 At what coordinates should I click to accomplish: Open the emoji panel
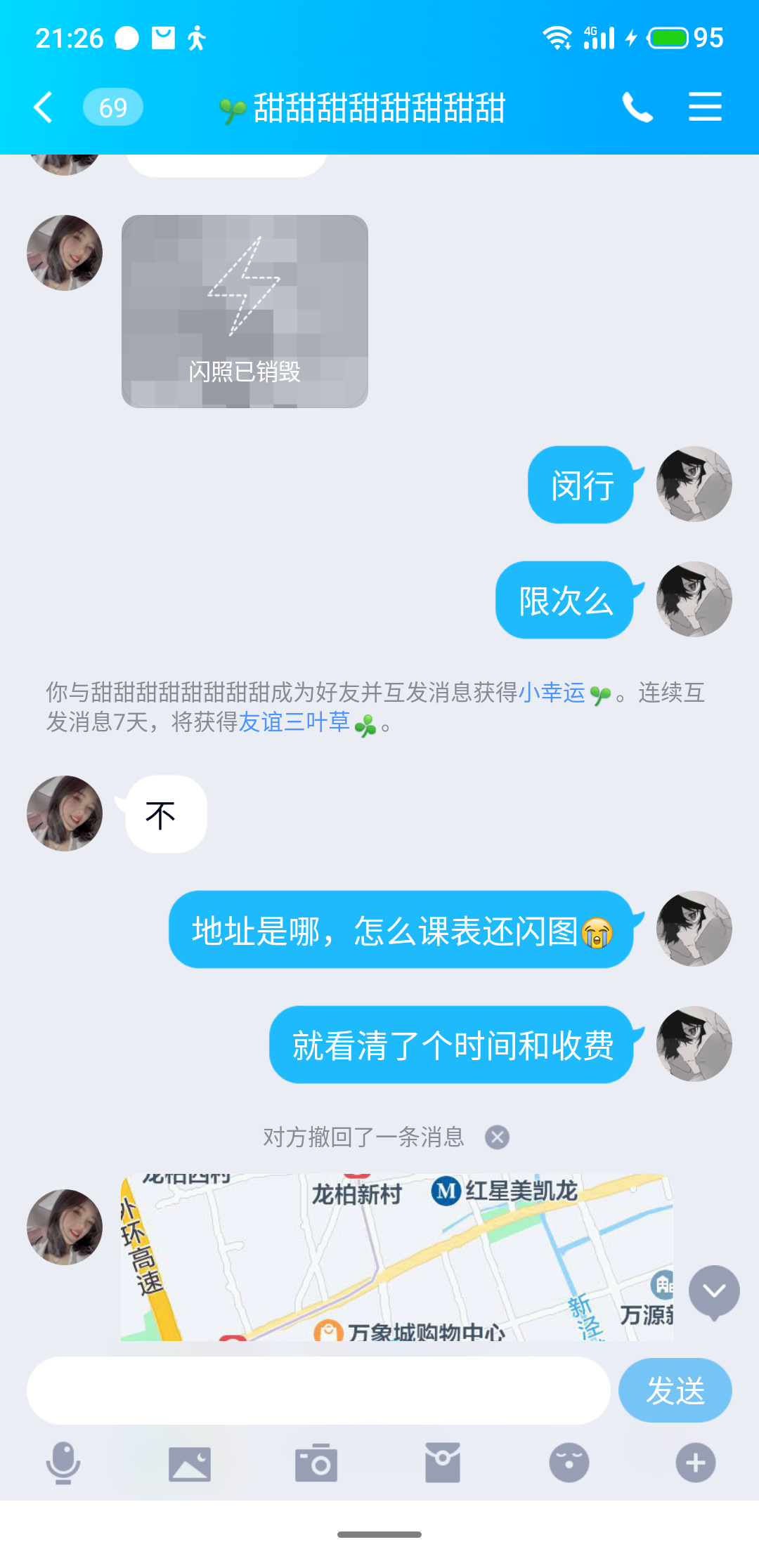(x=569, y=1463)
